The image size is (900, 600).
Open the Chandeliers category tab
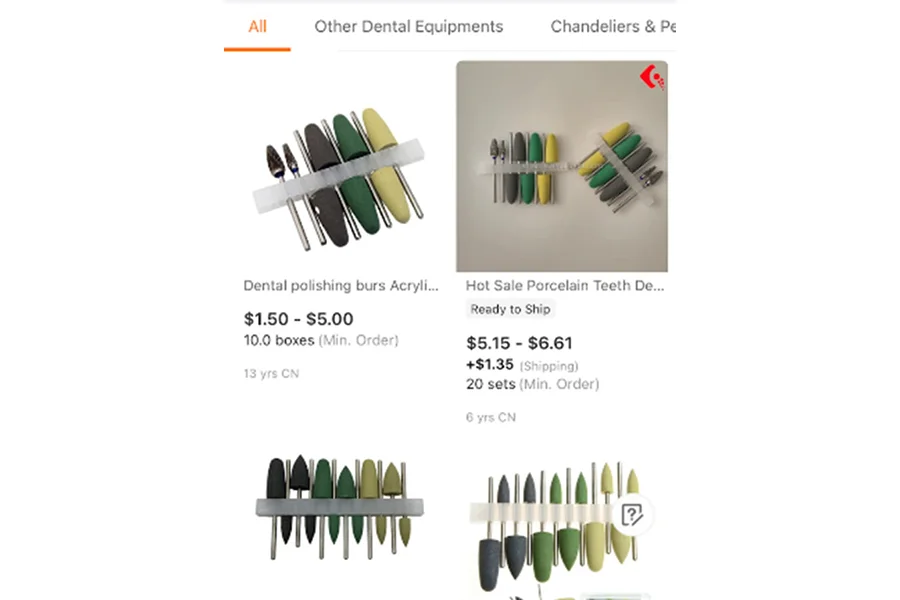pos(612,27)
